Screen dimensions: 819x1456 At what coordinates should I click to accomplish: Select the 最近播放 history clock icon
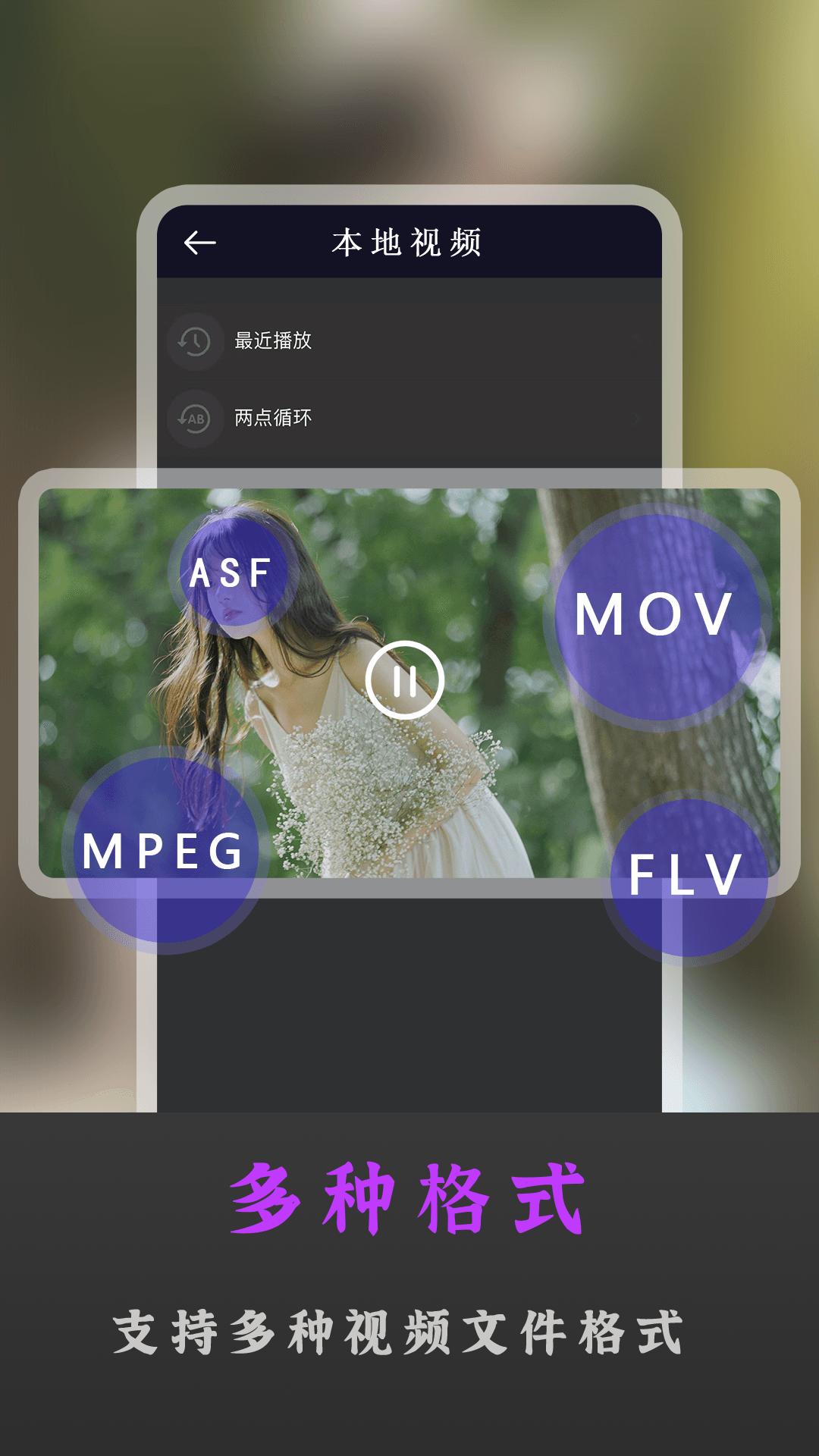(x=194, y=341)
